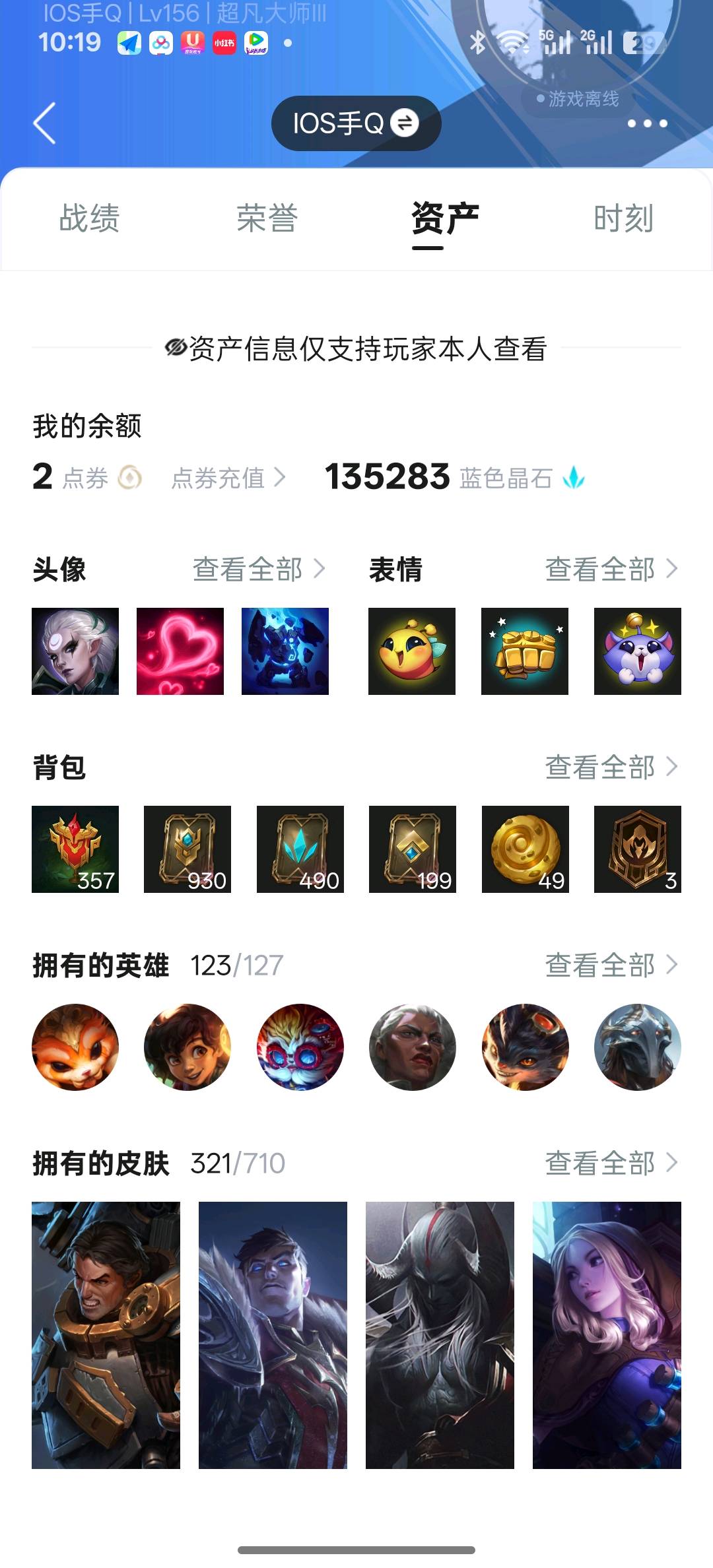Open the three-dot overflow menu
The image size is (713, 1568).
tap(647, 123)
